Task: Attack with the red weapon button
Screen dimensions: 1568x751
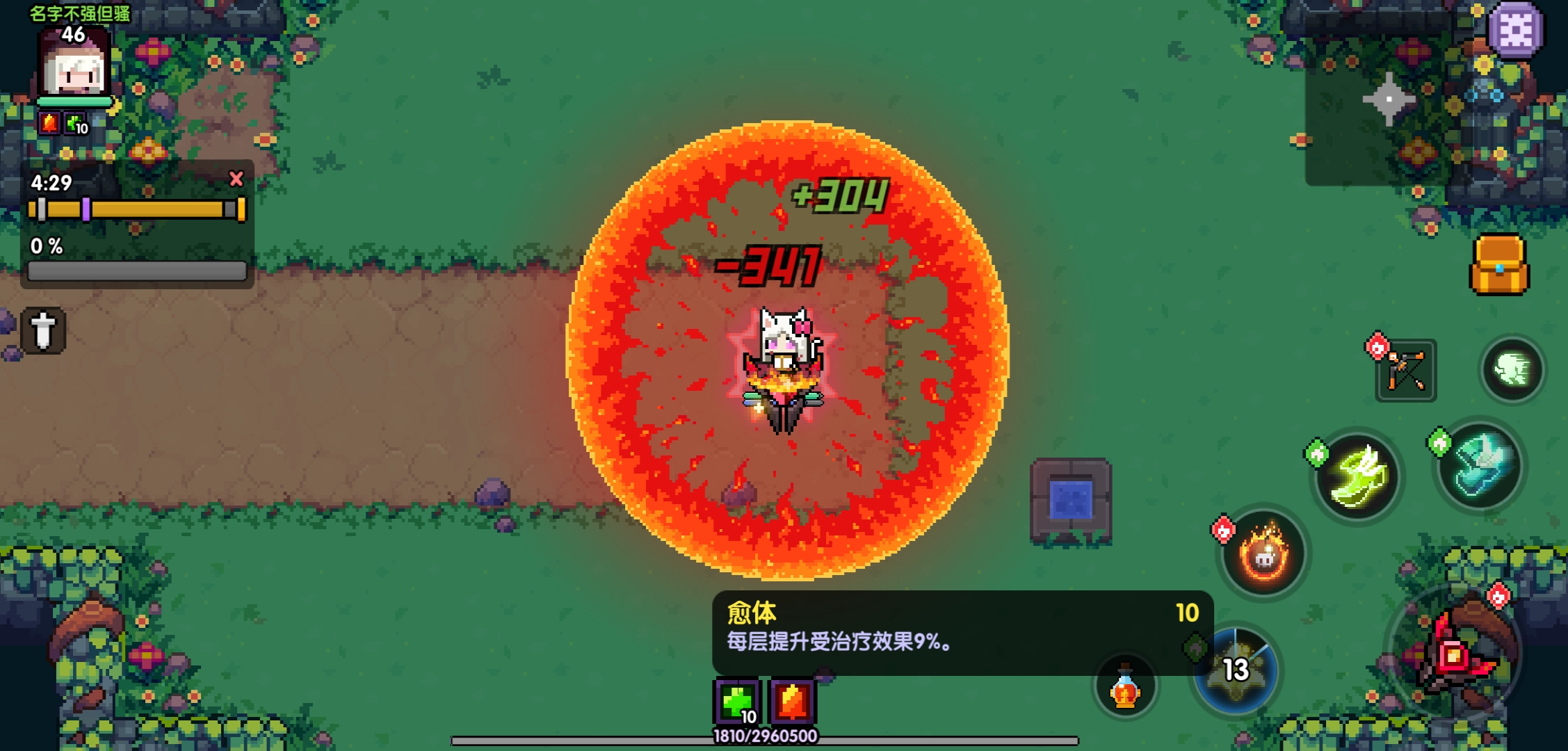Action: click(x=1455, y=654)
